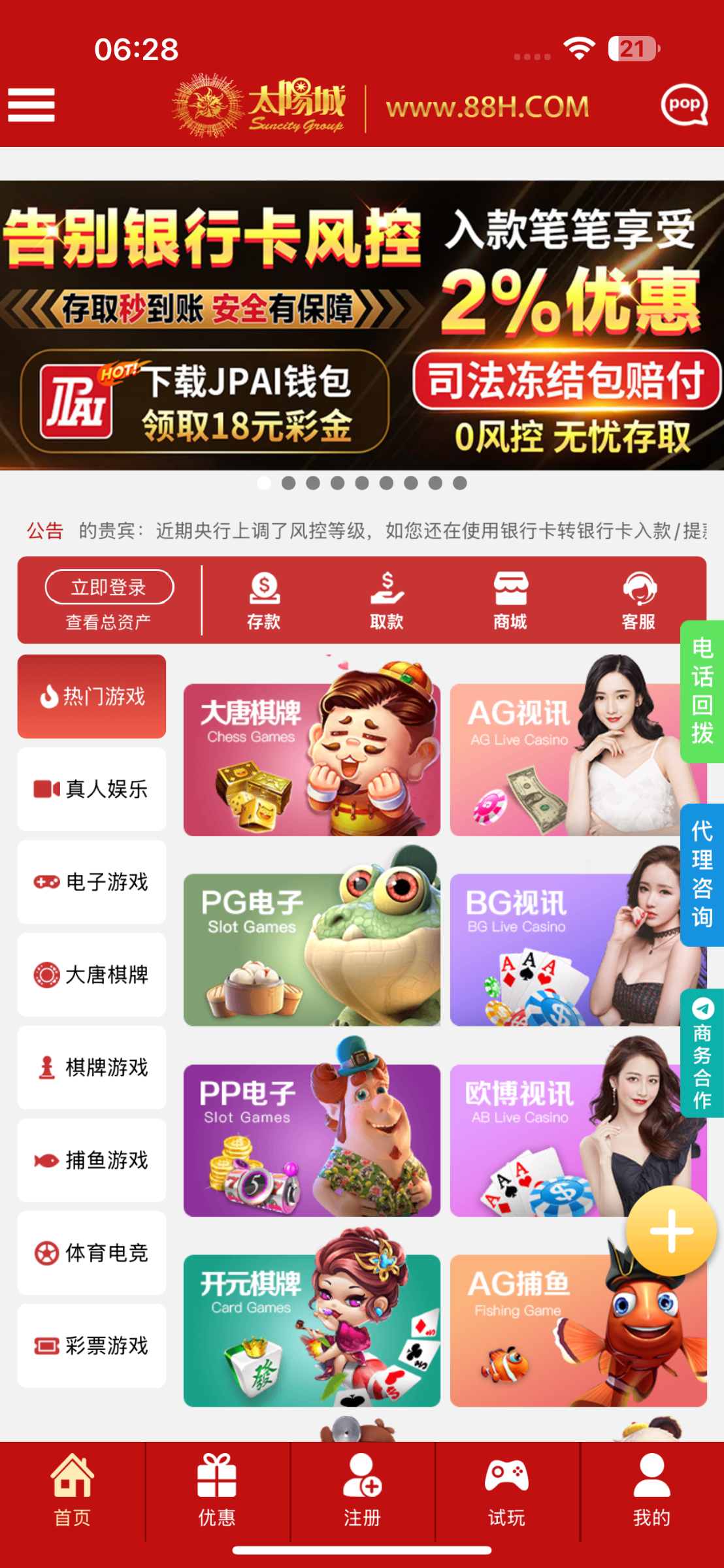The width and height of the screenshot is (724, 1568).
Task: Tap the 电话回拨 callback side button
Action: pyautogui.click(x=702, y=691)
